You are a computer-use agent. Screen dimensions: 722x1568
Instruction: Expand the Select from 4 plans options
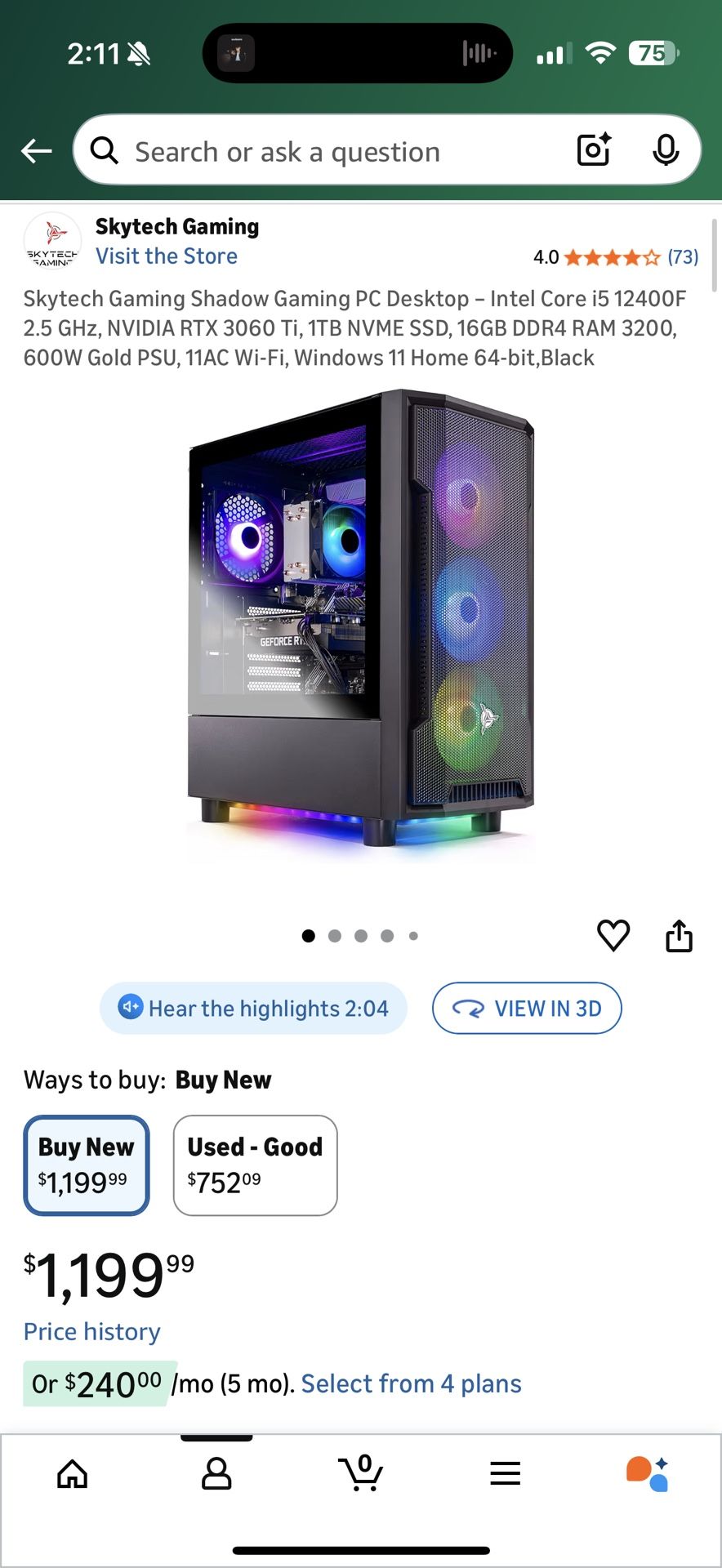click(x=410, y=1383)
